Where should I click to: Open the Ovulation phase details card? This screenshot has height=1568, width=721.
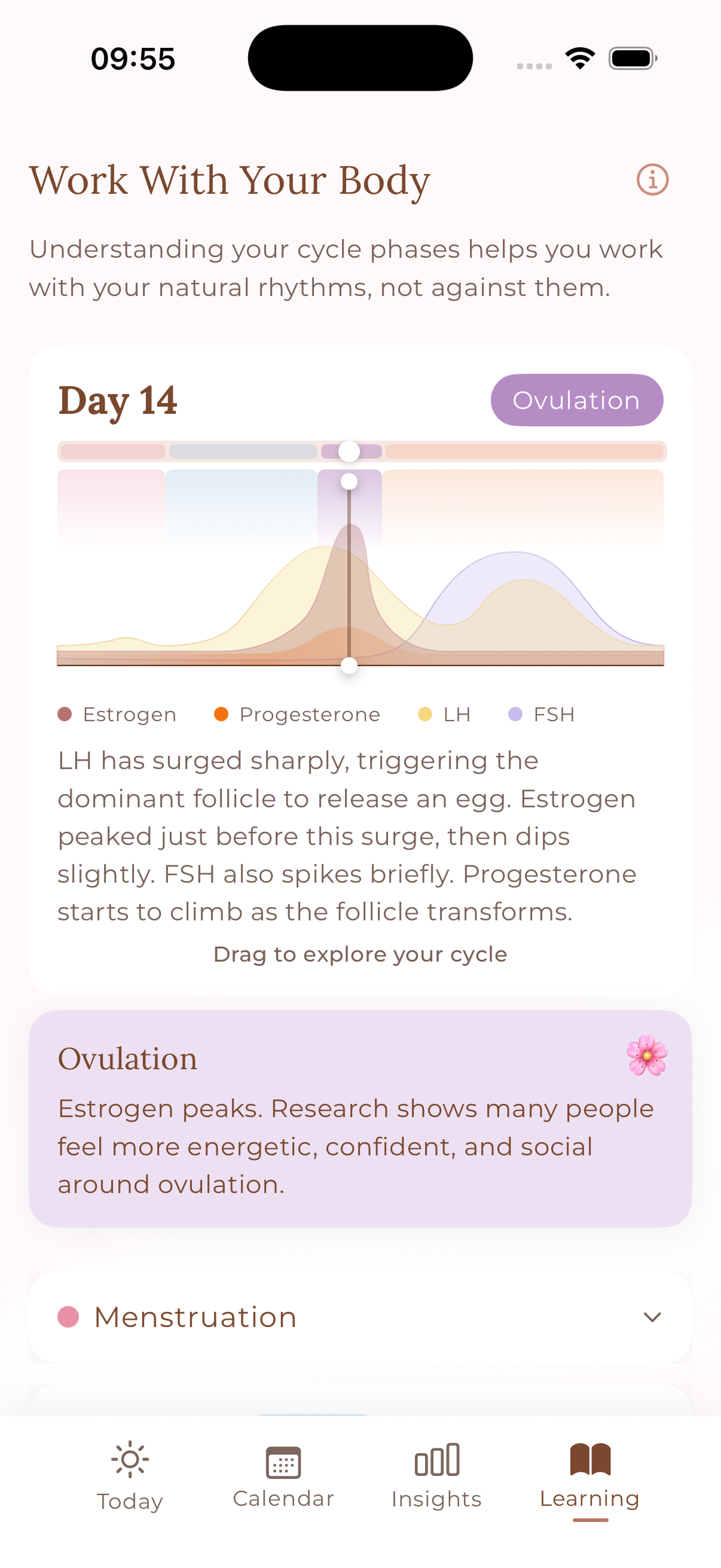coord(360,1120)
